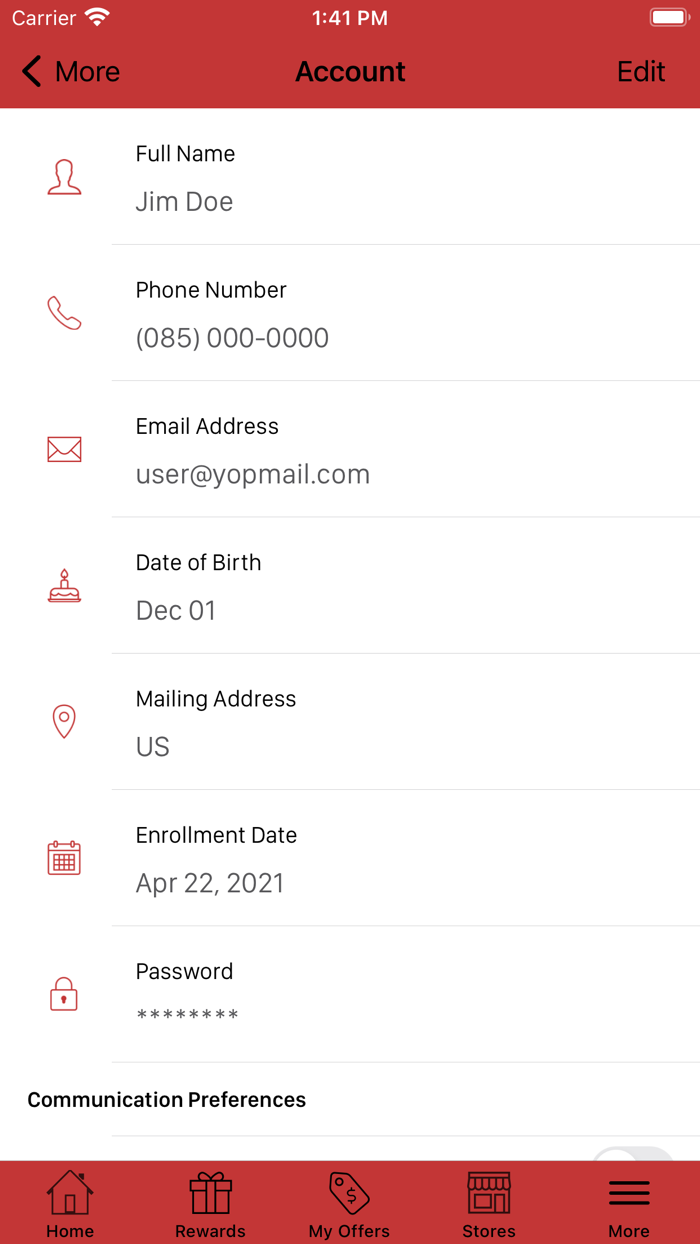This screenshot has width=700, height=1244.
Task: Open the Rewards tab
Action: coord(210,1204)
